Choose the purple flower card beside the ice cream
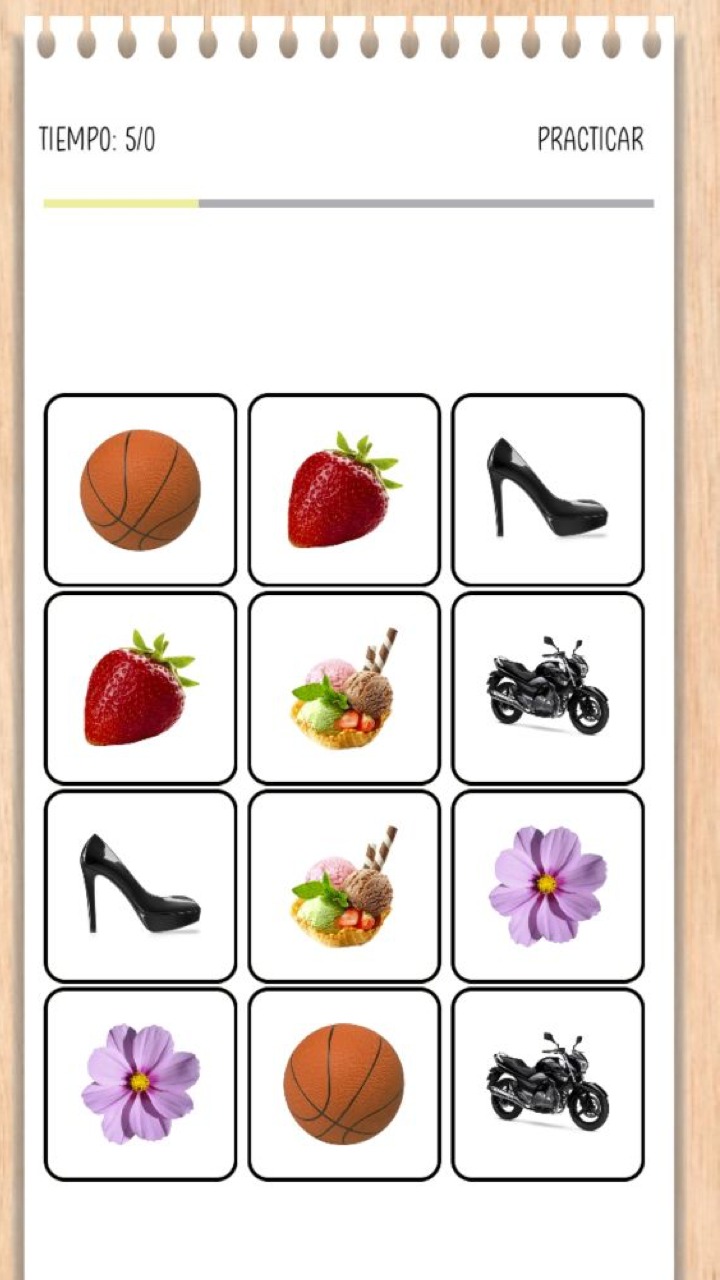This screenshot has height=1280, width=720. tap(547, 886)
